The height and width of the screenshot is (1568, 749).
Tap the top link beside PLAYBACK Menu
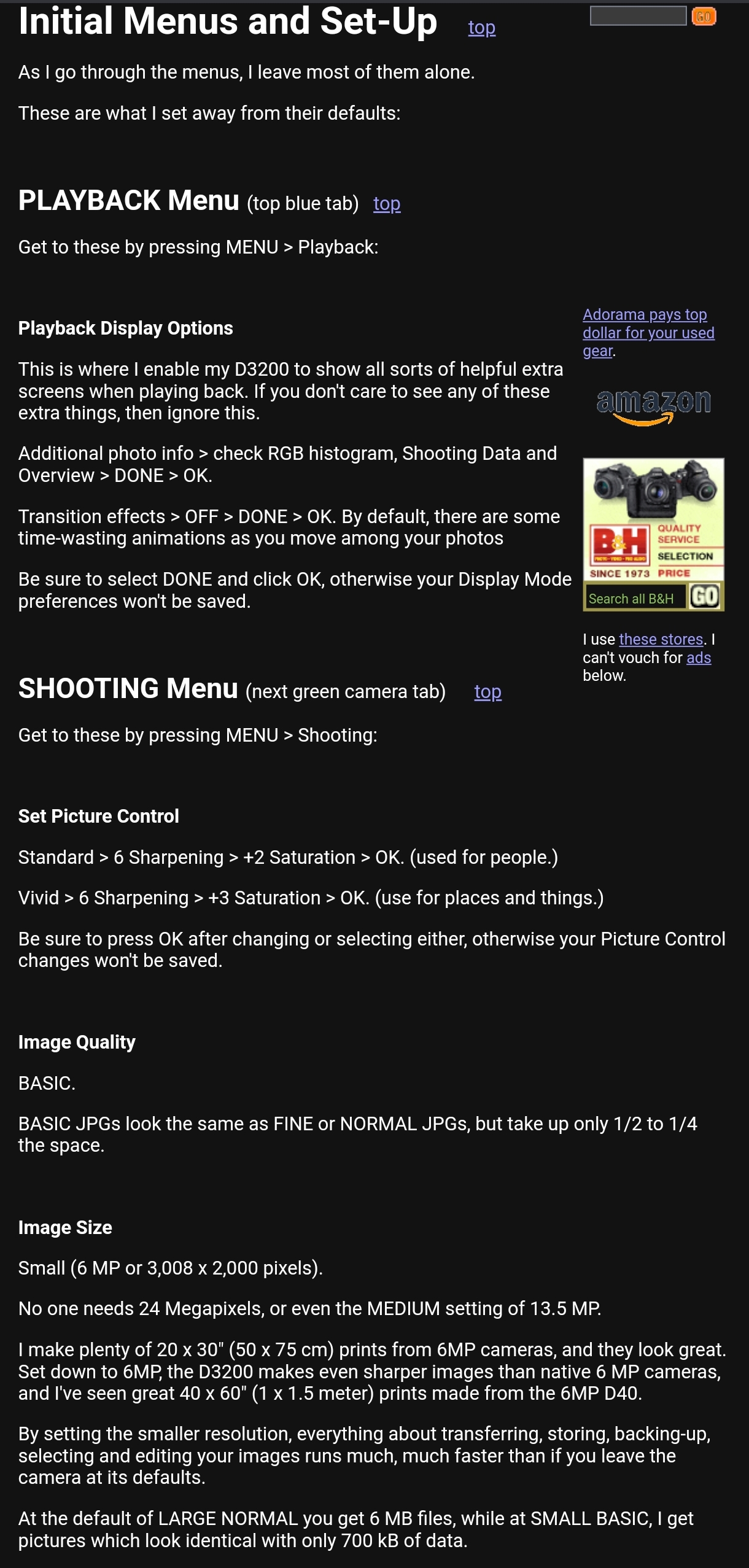[387, 203]
